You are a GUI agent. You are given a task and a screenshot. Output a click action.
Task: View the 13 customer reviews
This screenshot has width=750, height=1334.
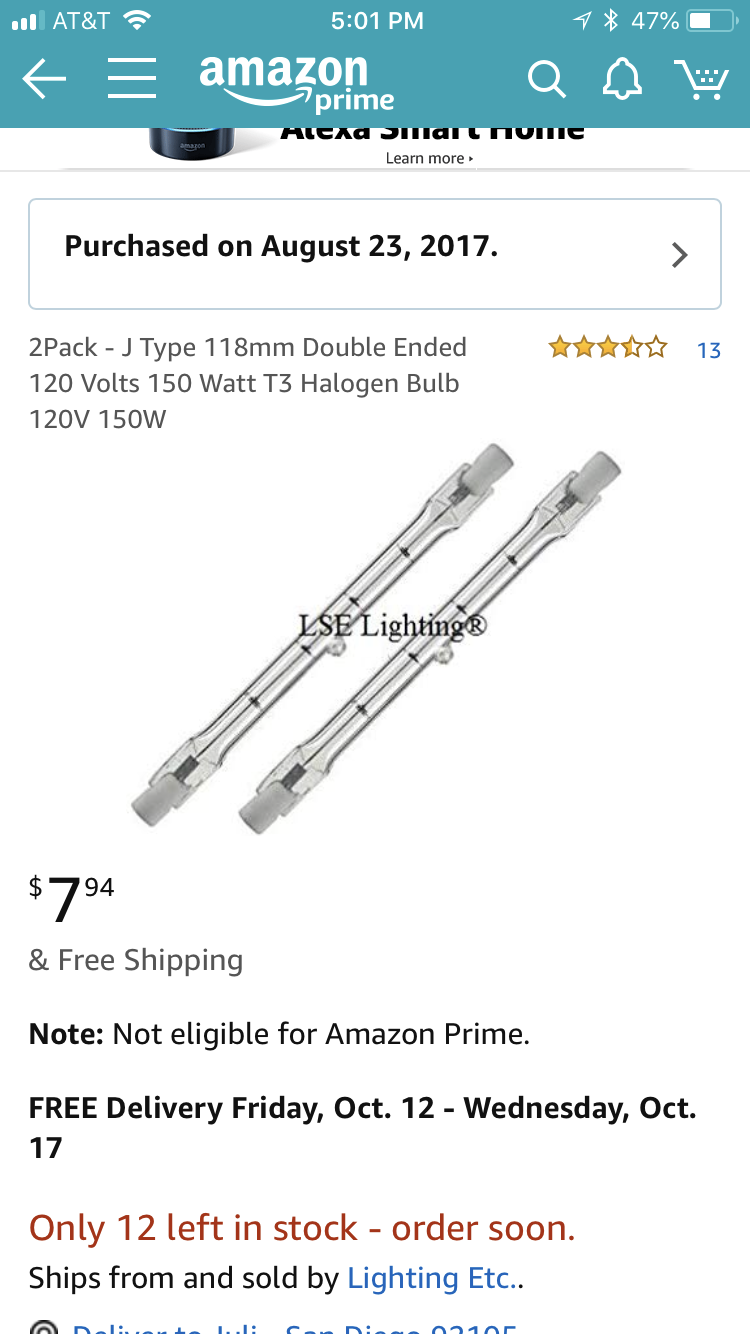(708, 350)
